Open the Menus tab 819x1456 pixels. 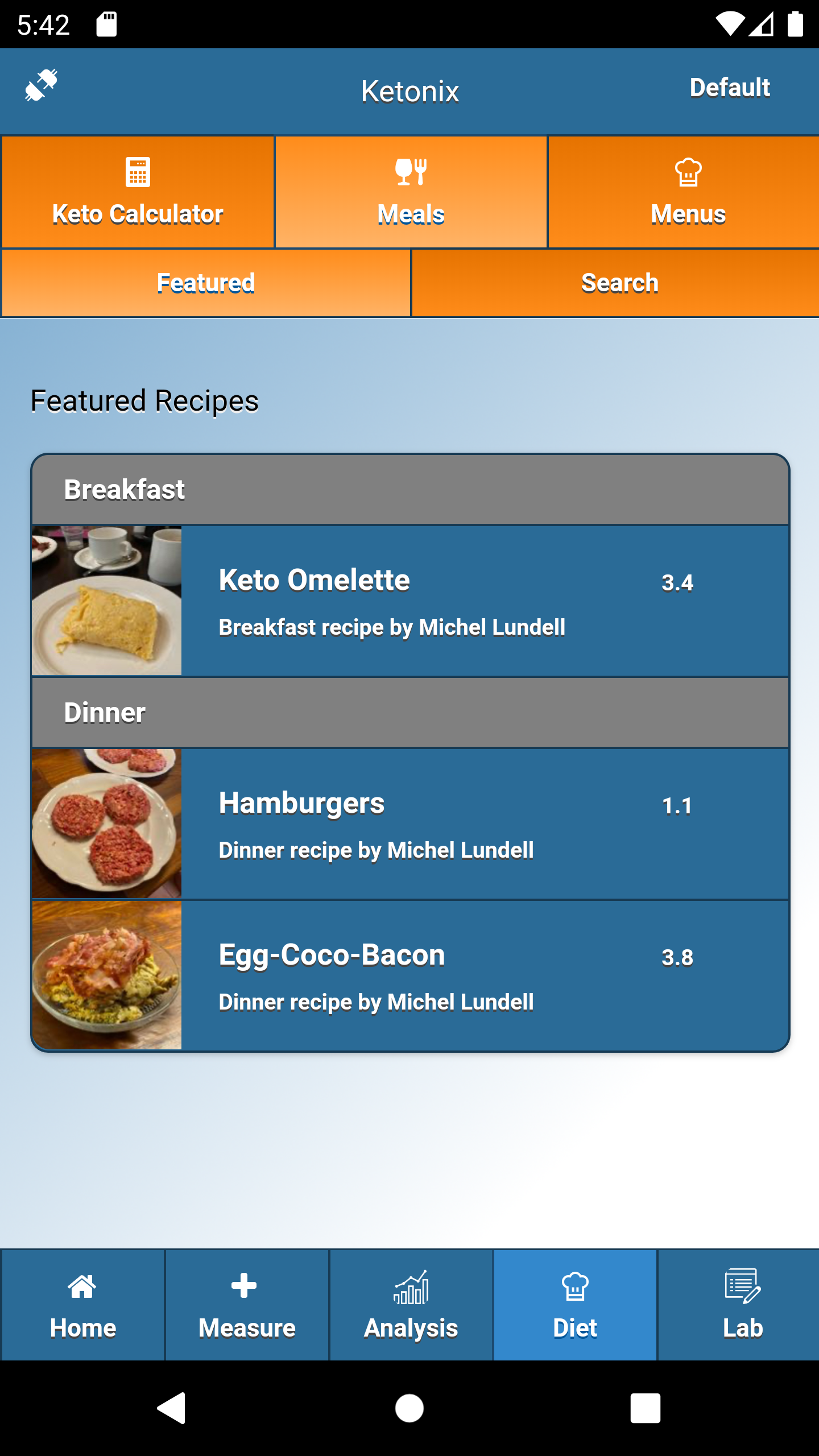pos(684,192)
